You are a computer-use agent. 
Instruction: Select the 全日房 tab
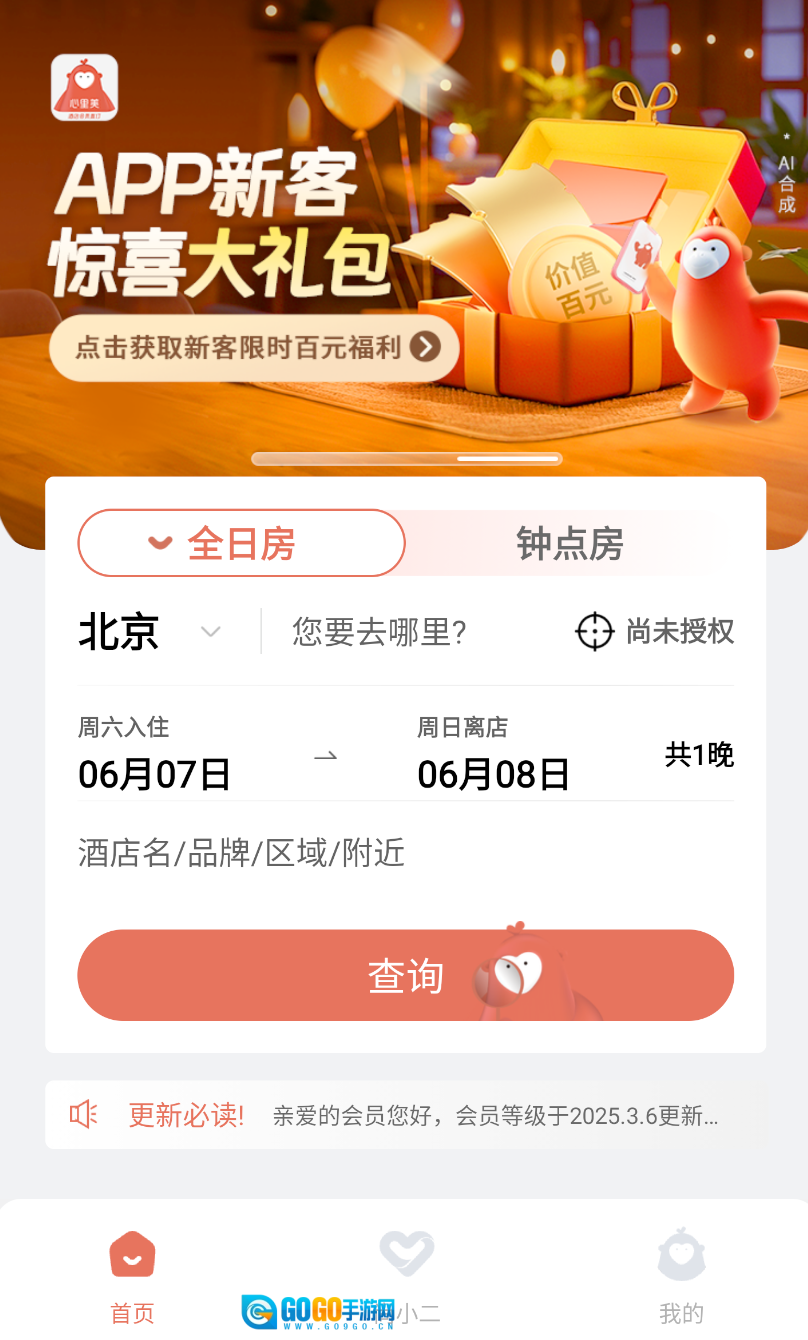click(241, 544)
